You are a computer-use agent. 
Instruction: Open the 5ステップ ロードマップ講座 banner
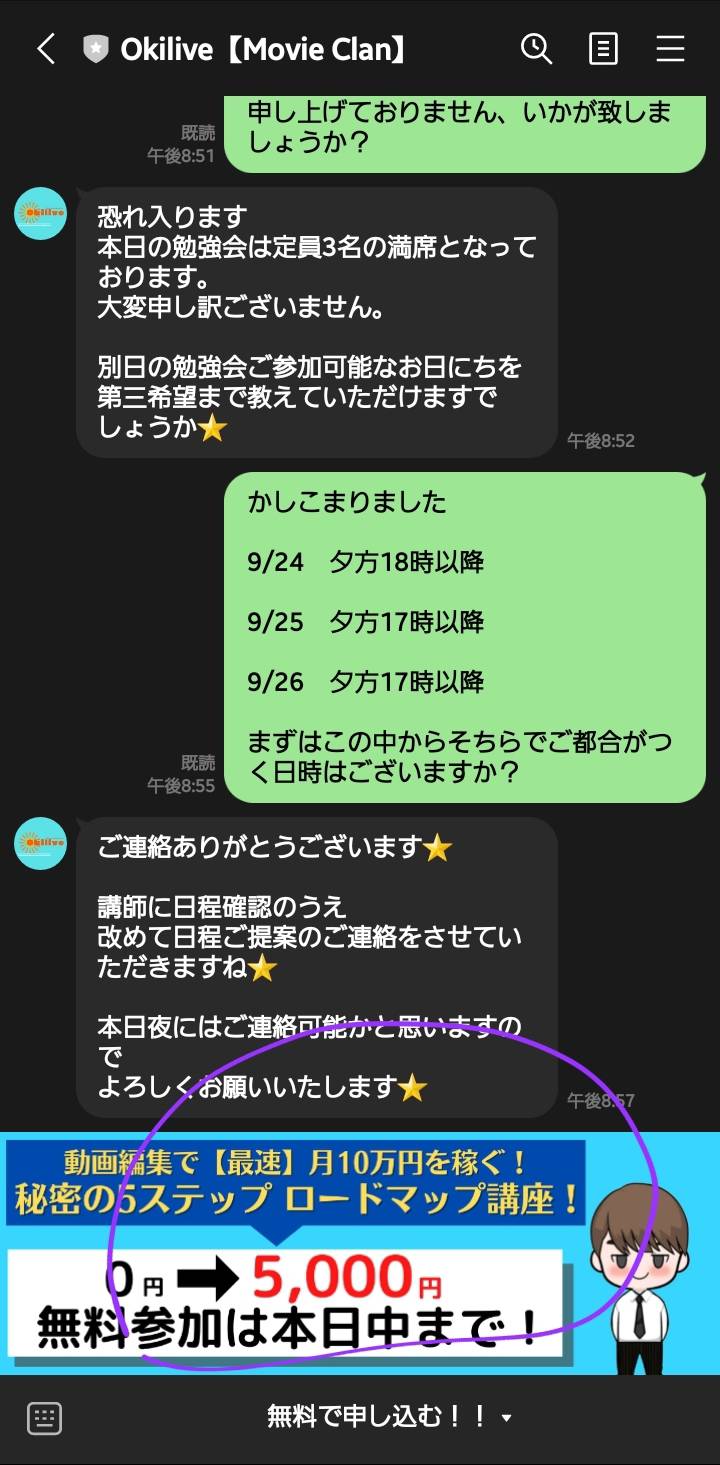point(360,1253)
